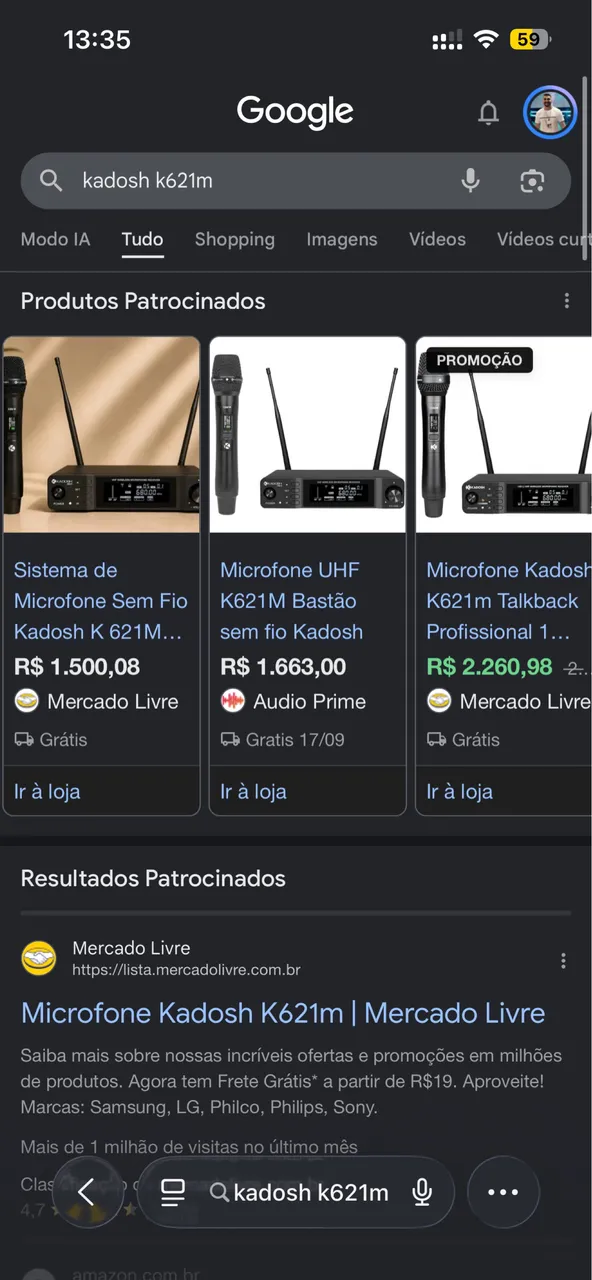Switch to the Imagens tab
This screenshot has width=592, height=1280.
pos(342,239)
